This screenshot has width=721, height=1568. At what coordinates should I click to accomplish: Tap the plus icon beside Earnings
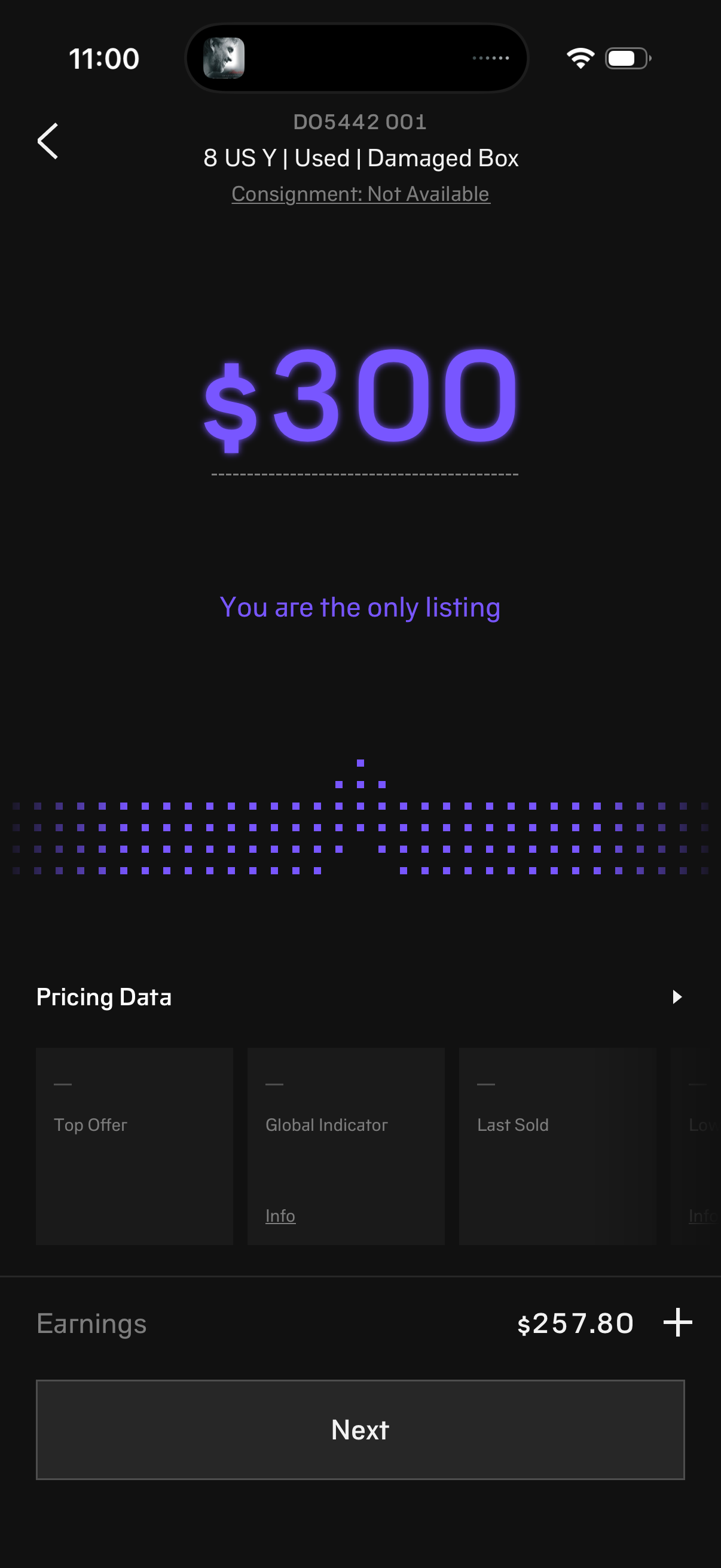click(x=677, y=1322)
